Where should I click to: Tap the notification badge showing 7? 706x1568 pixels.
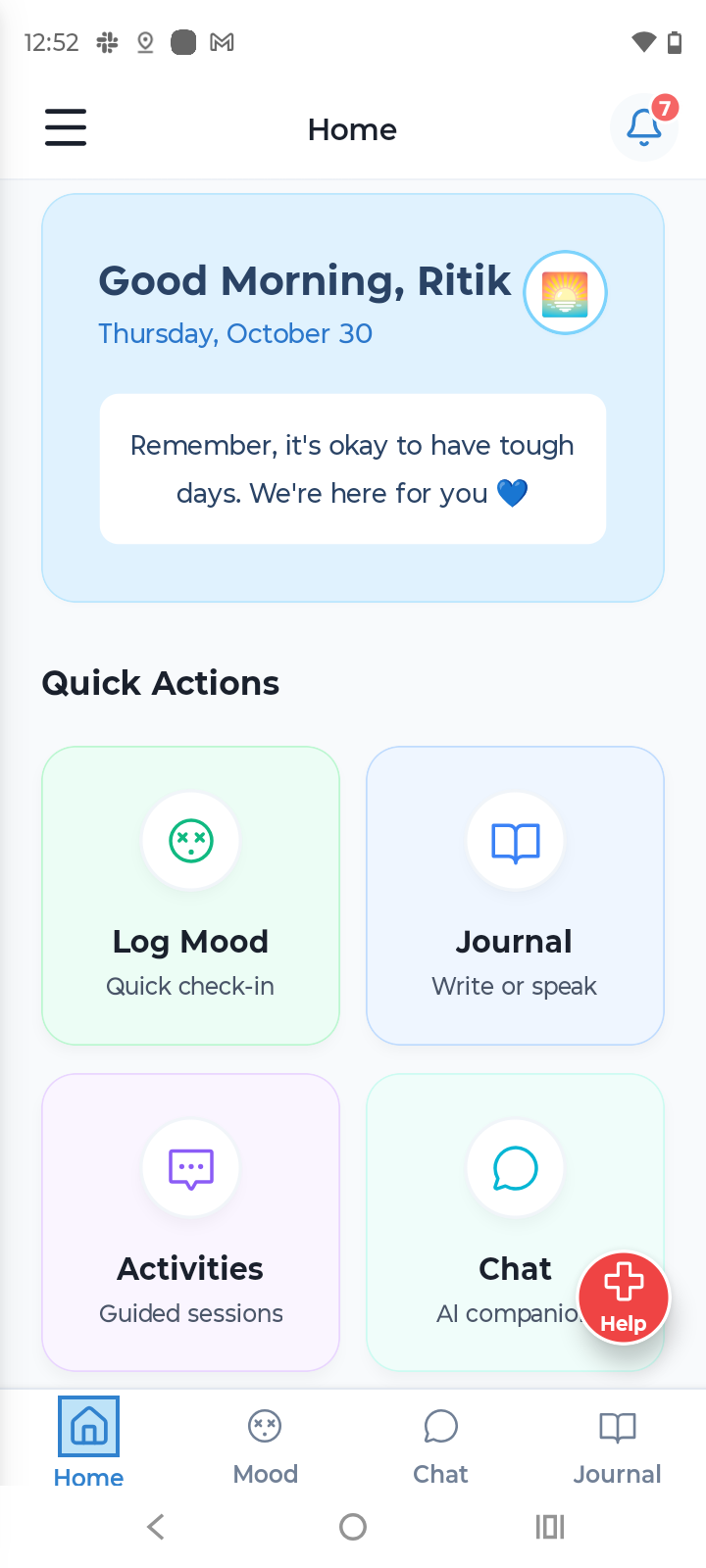[x=666, y=109]
